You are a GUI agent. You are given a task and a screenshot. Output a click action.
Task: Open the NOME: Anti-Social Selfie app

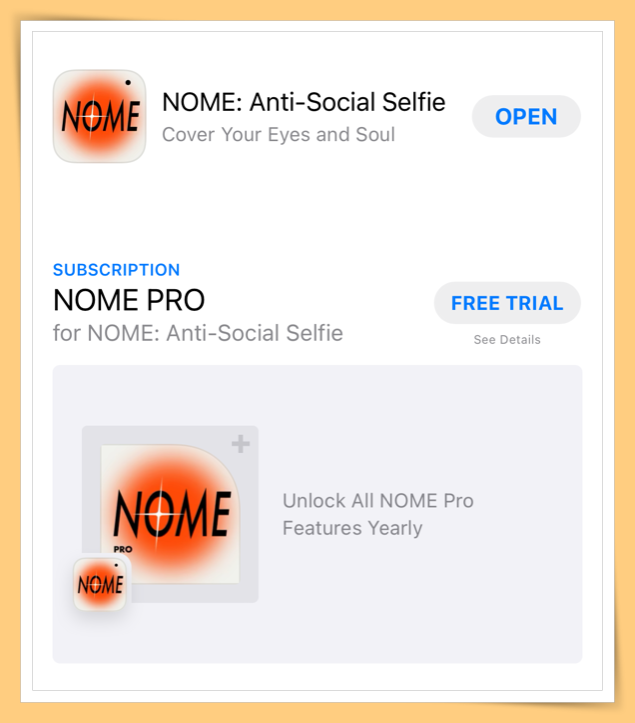(x=526, y=117)
